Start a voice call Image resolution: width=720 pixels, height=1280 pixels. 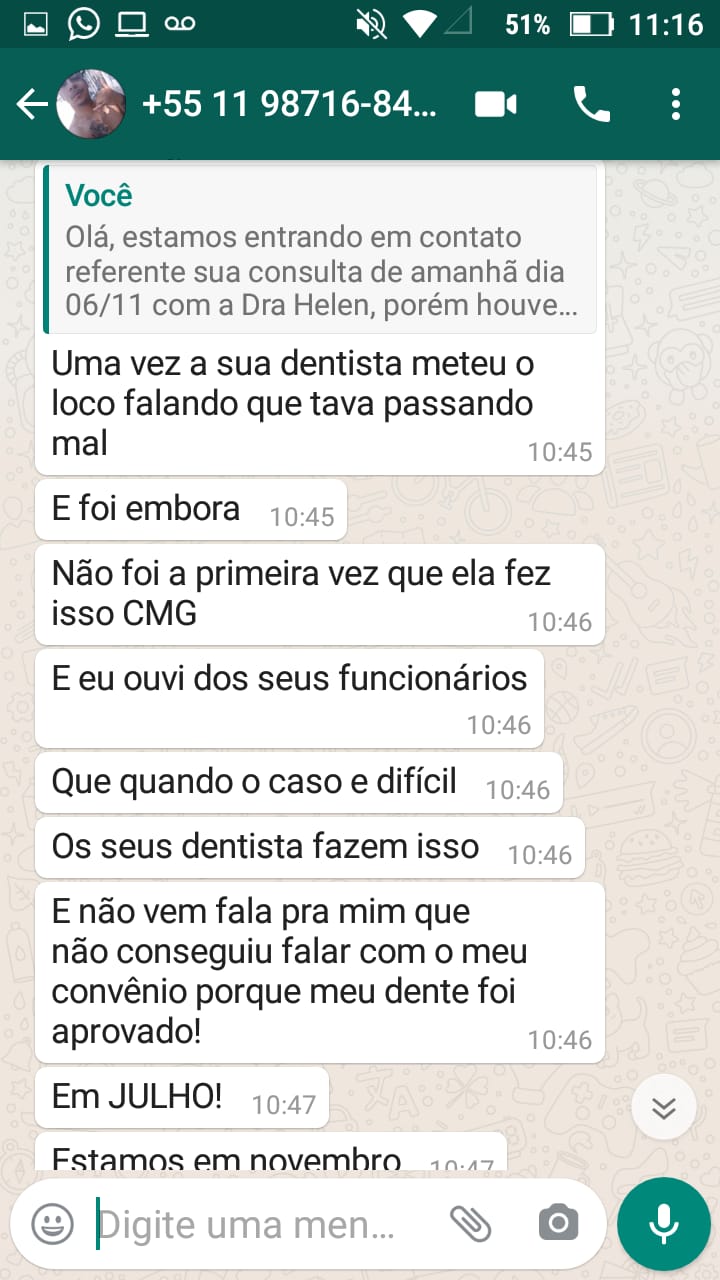(x=591, y=104)
